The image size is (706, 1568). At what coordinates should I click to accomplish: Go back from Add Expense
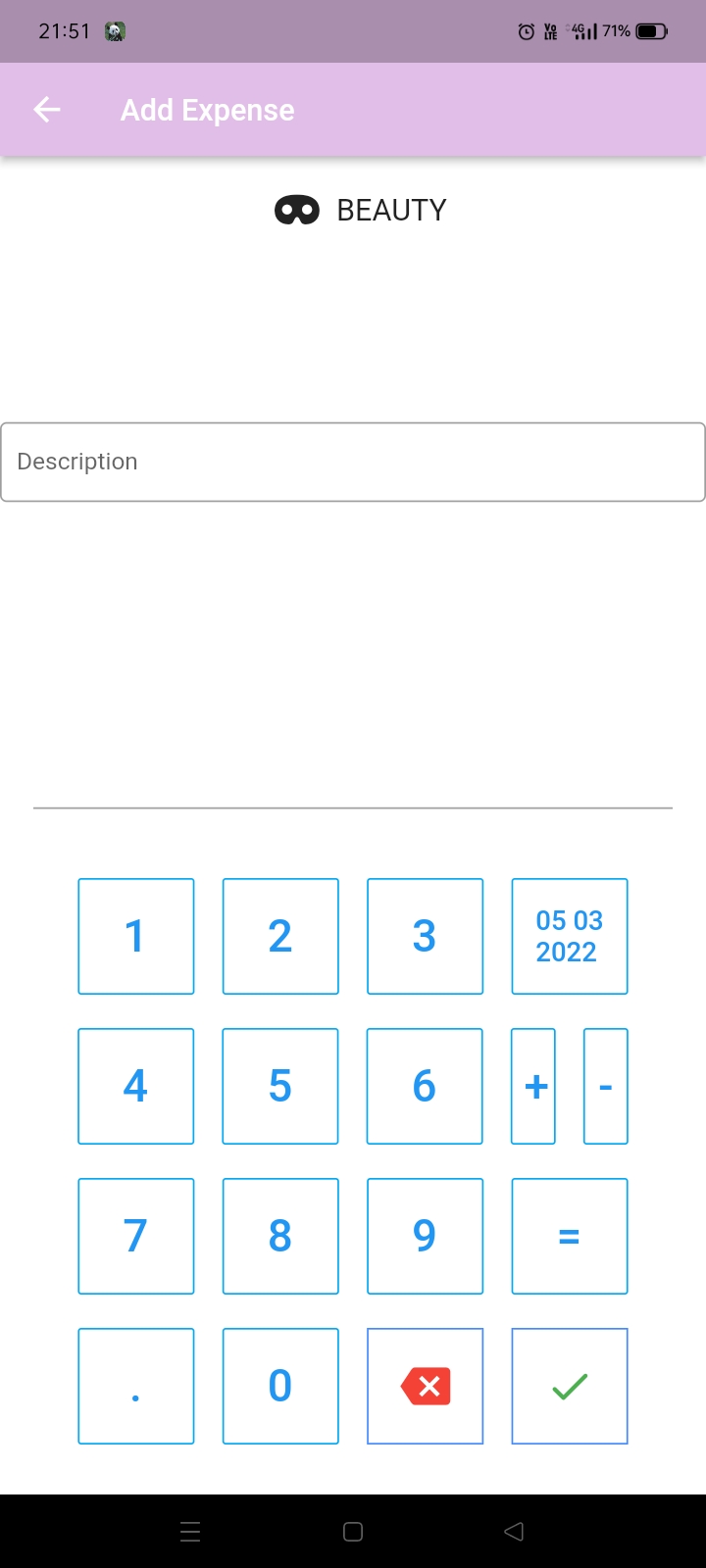tap(47, 110)
